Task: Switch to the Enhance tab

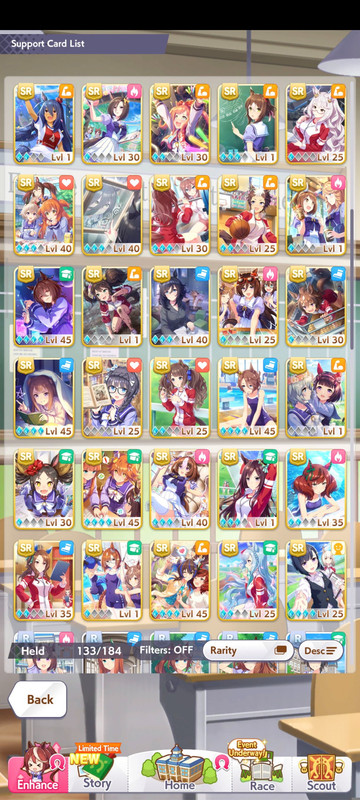Action: tap(38, 769)
